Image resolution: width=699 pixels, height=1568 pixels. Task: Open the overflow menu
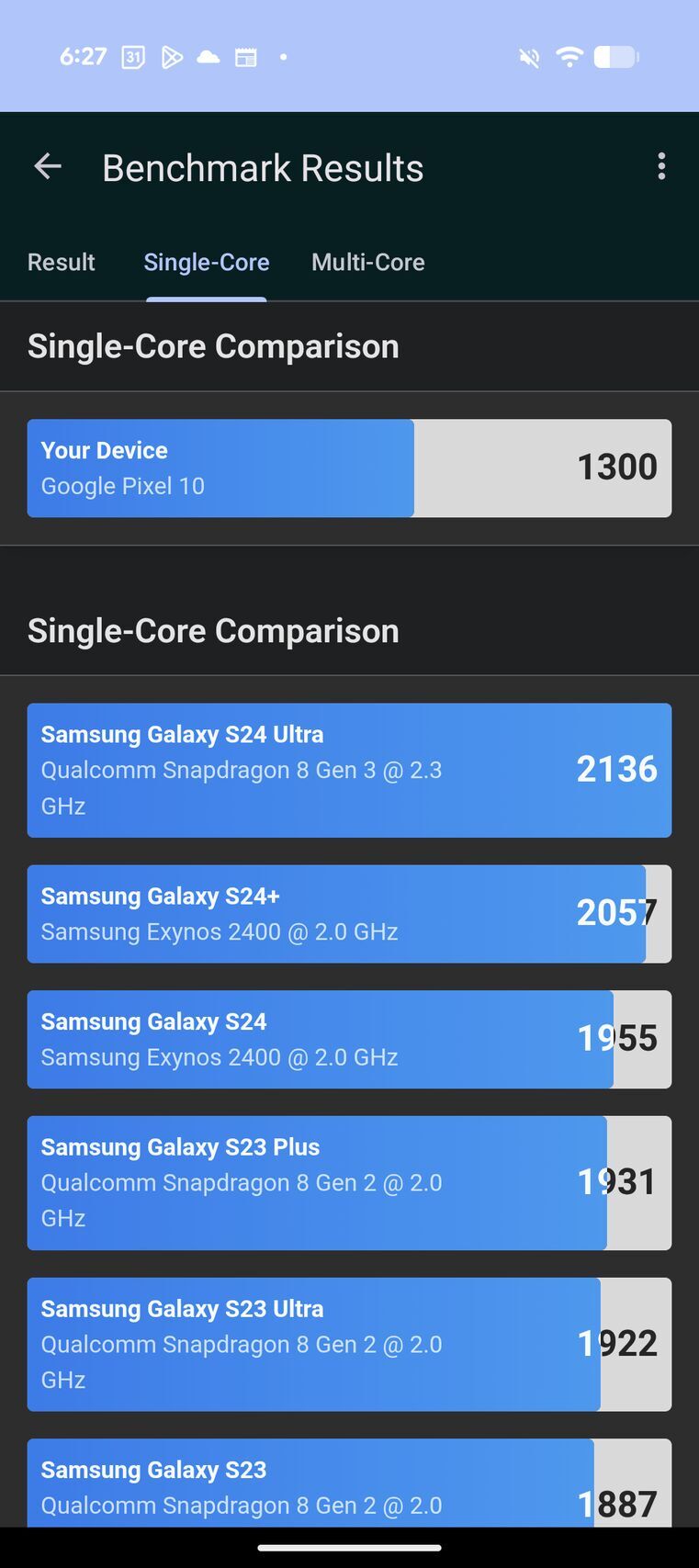tap(661, 167)
